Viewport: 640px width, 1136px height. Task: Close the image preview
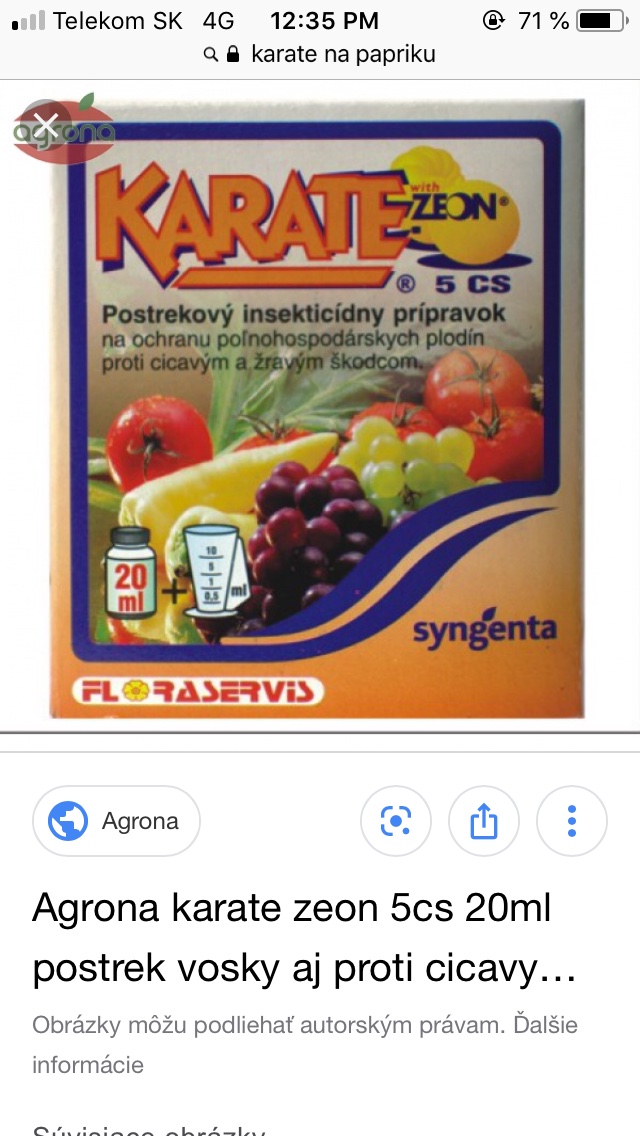[x=45, y=125]
